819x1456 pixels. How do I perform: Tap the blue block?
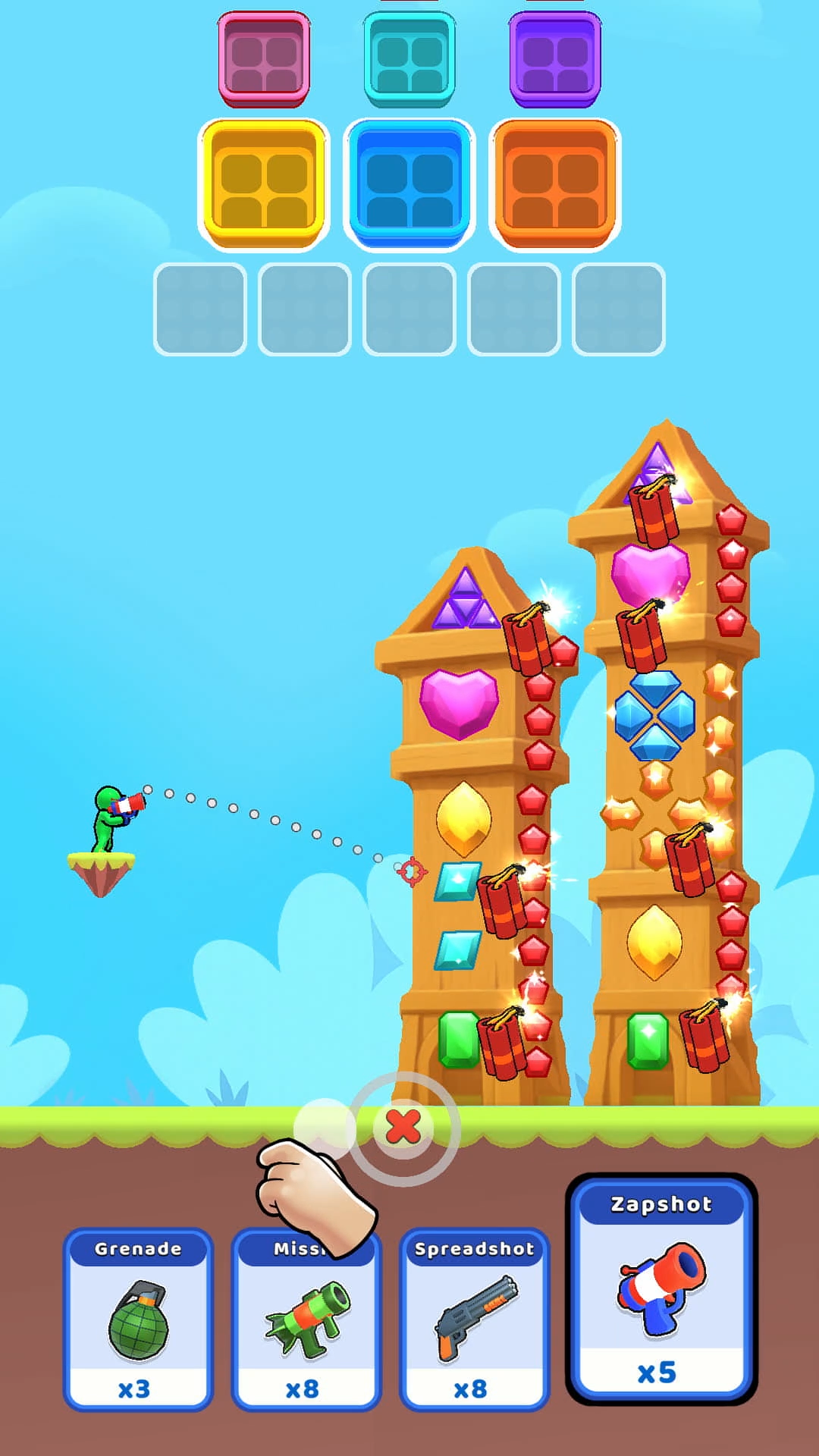click(409, 184)
